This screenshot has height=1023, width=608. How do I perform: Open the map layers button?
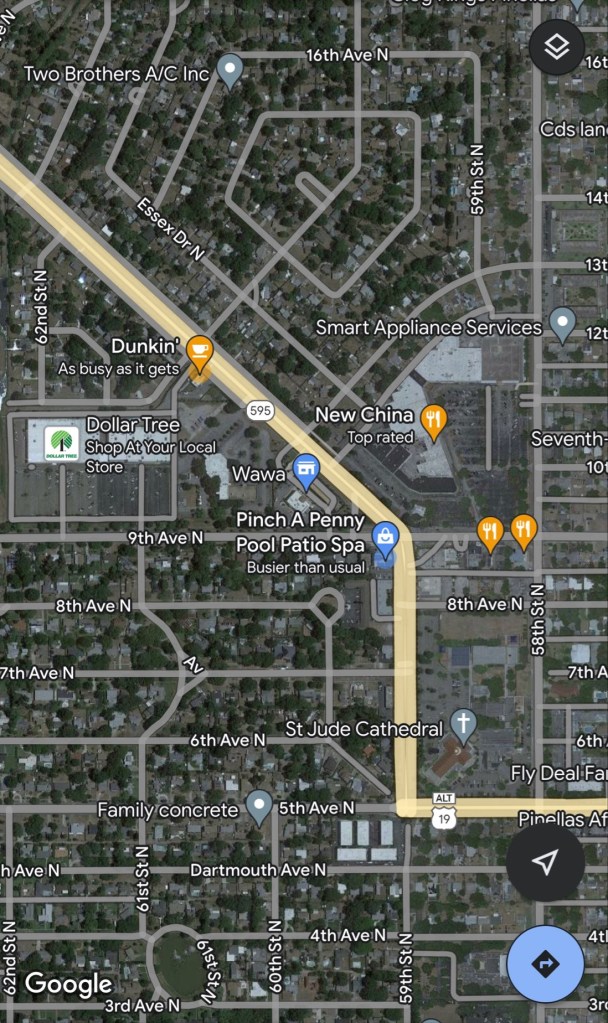[x=557, y=47]
